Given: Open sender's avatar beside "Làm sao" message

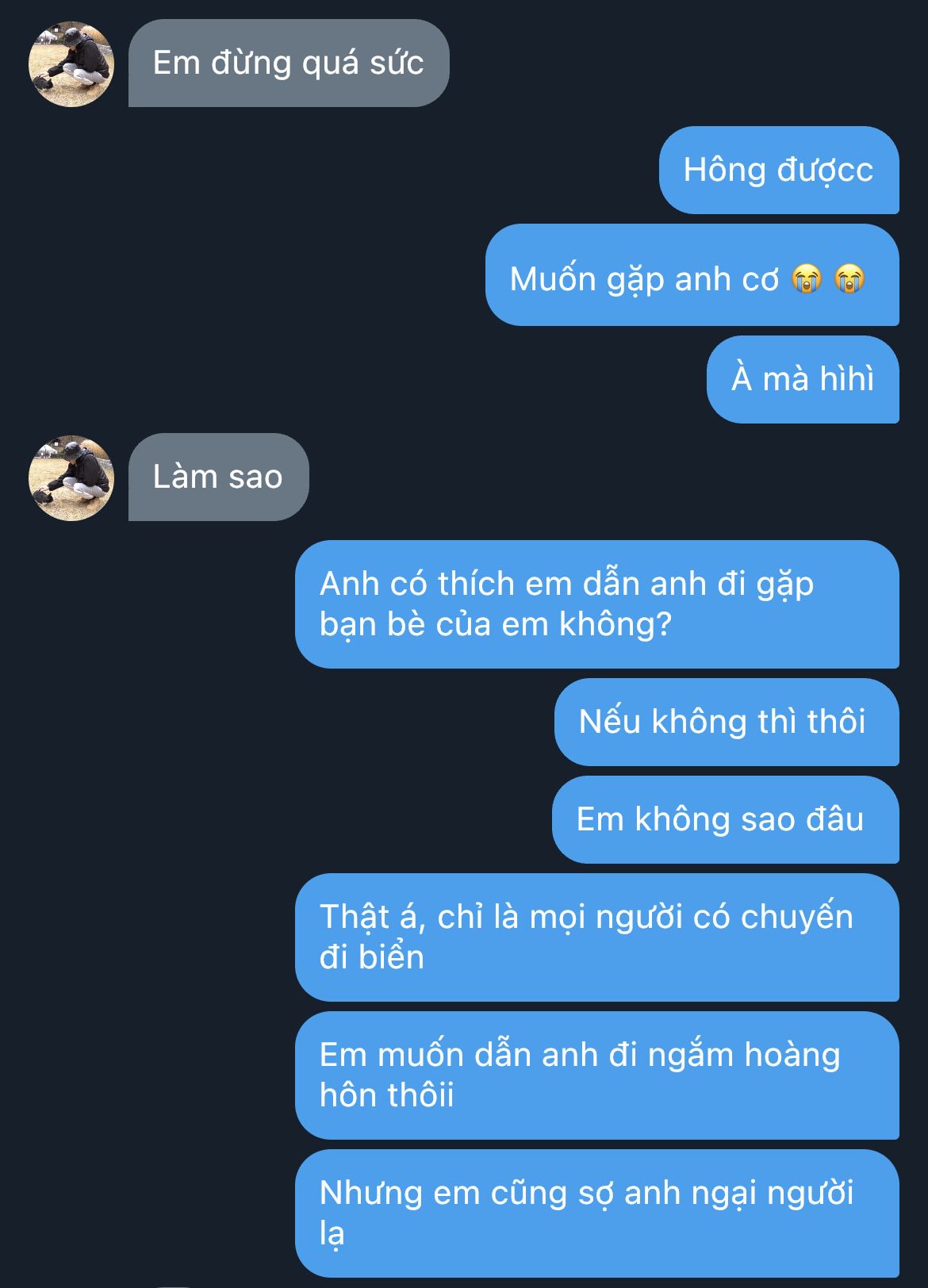Looking at the screenshot, I should coord(71,477).
